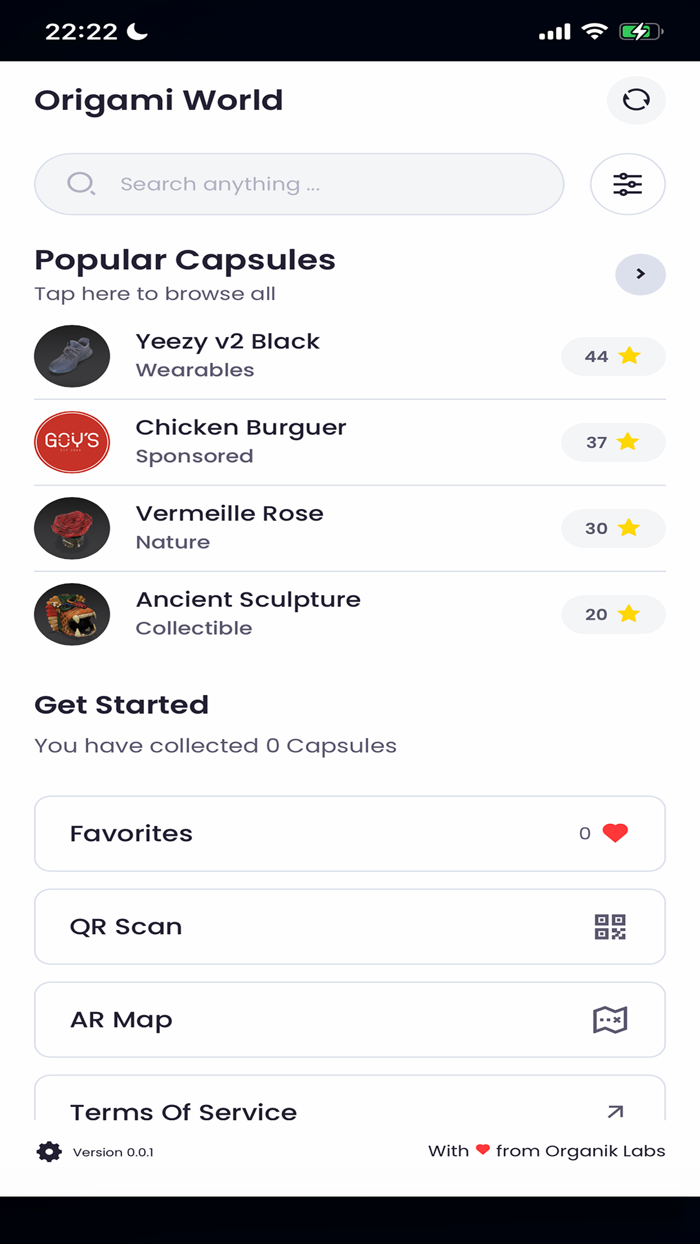Open Favorites
This screenshot has width=700, height=1244.
(350, 834)
